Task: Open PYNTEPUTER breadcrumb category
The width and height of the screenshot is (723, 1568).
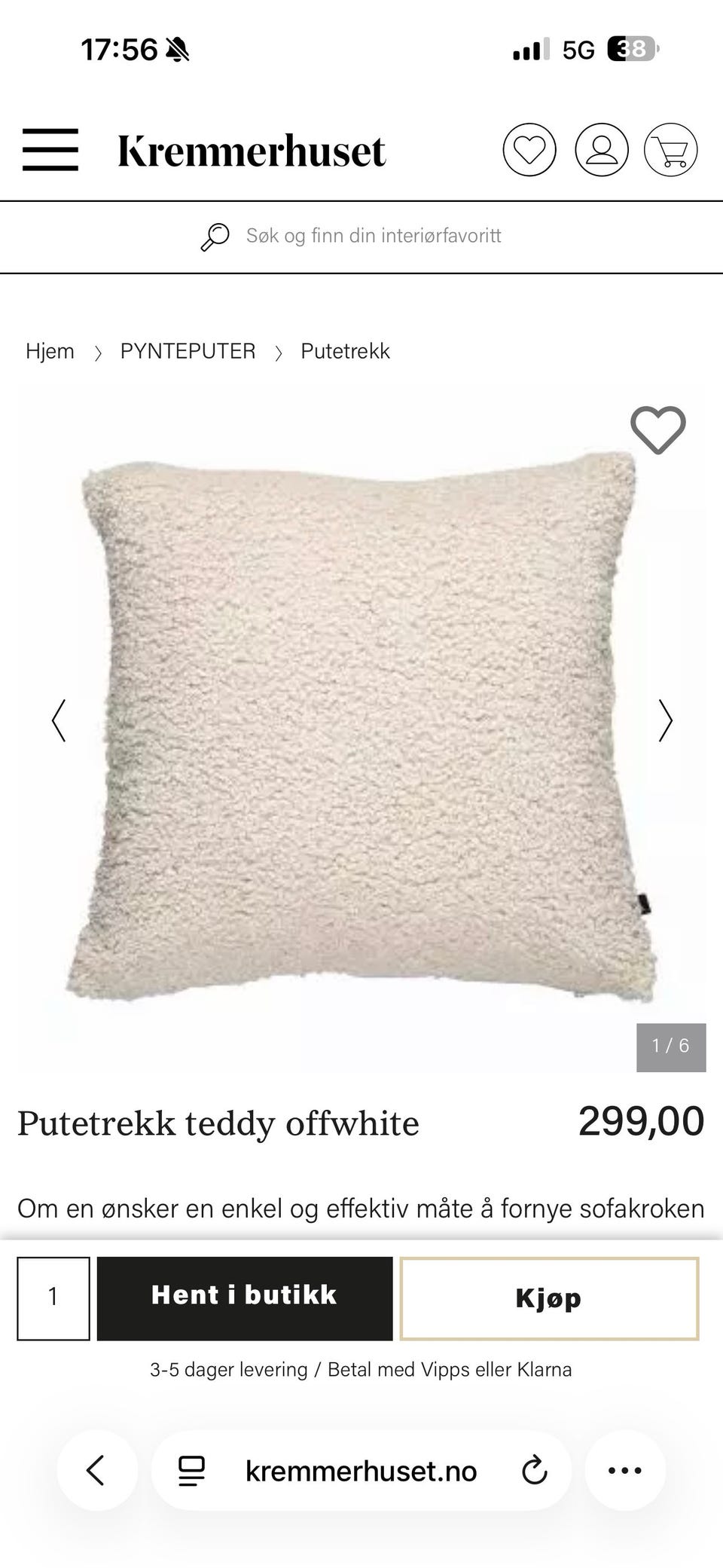Action: [188, 351]
